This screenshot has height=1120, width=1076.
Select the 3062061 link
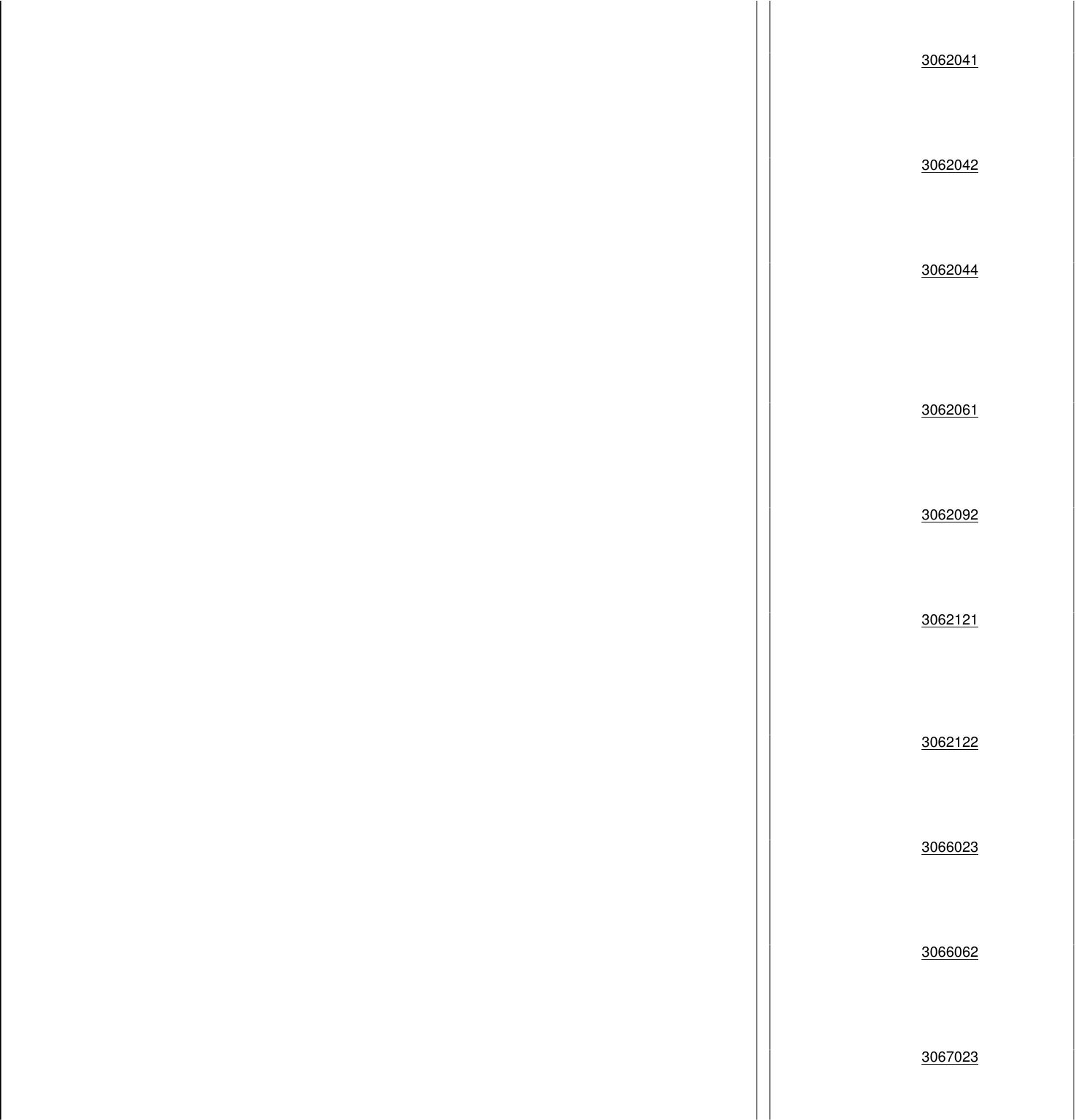tap(949, 410)
